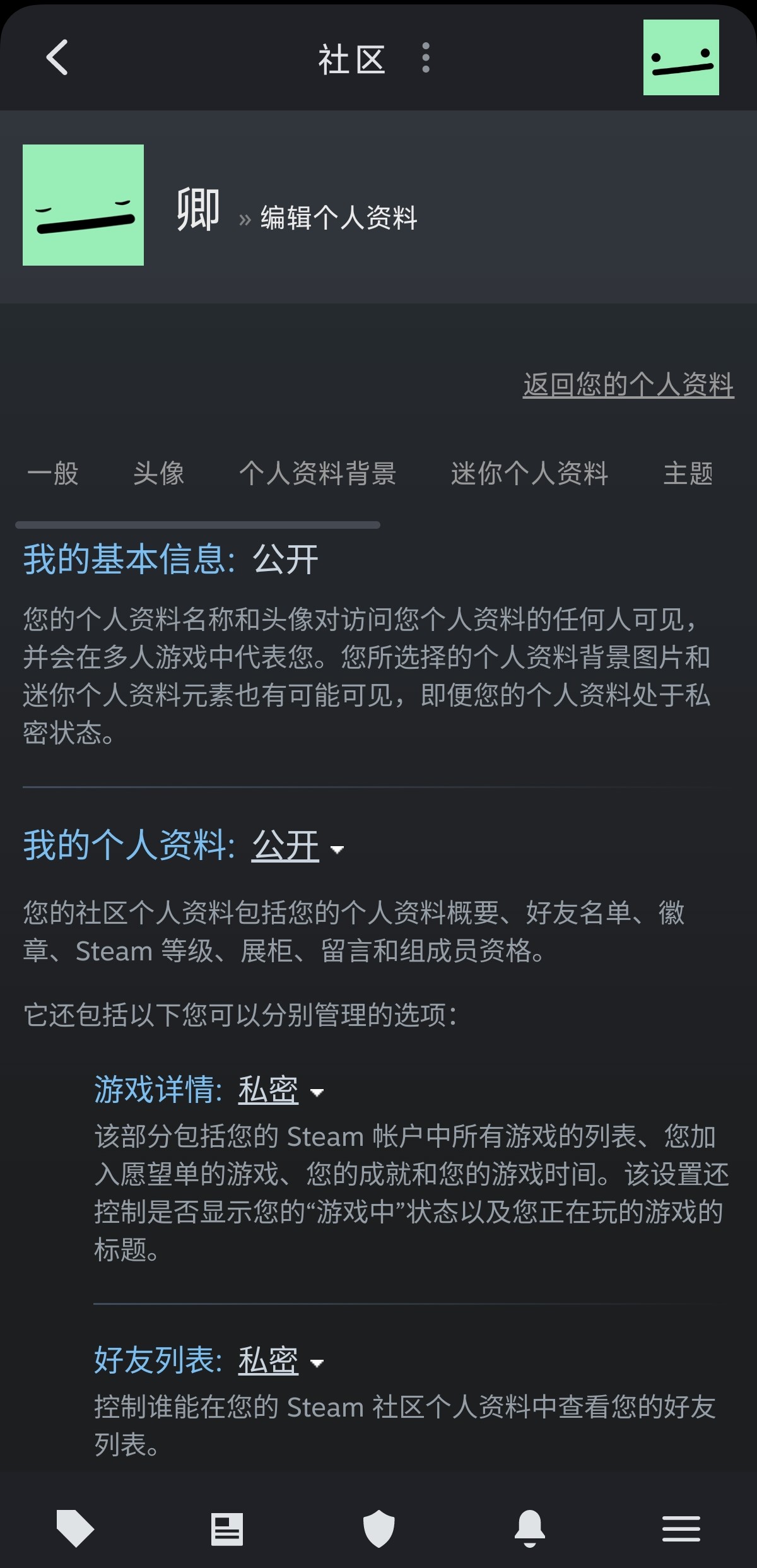Switch to the 一般 tab

[53, 473]
